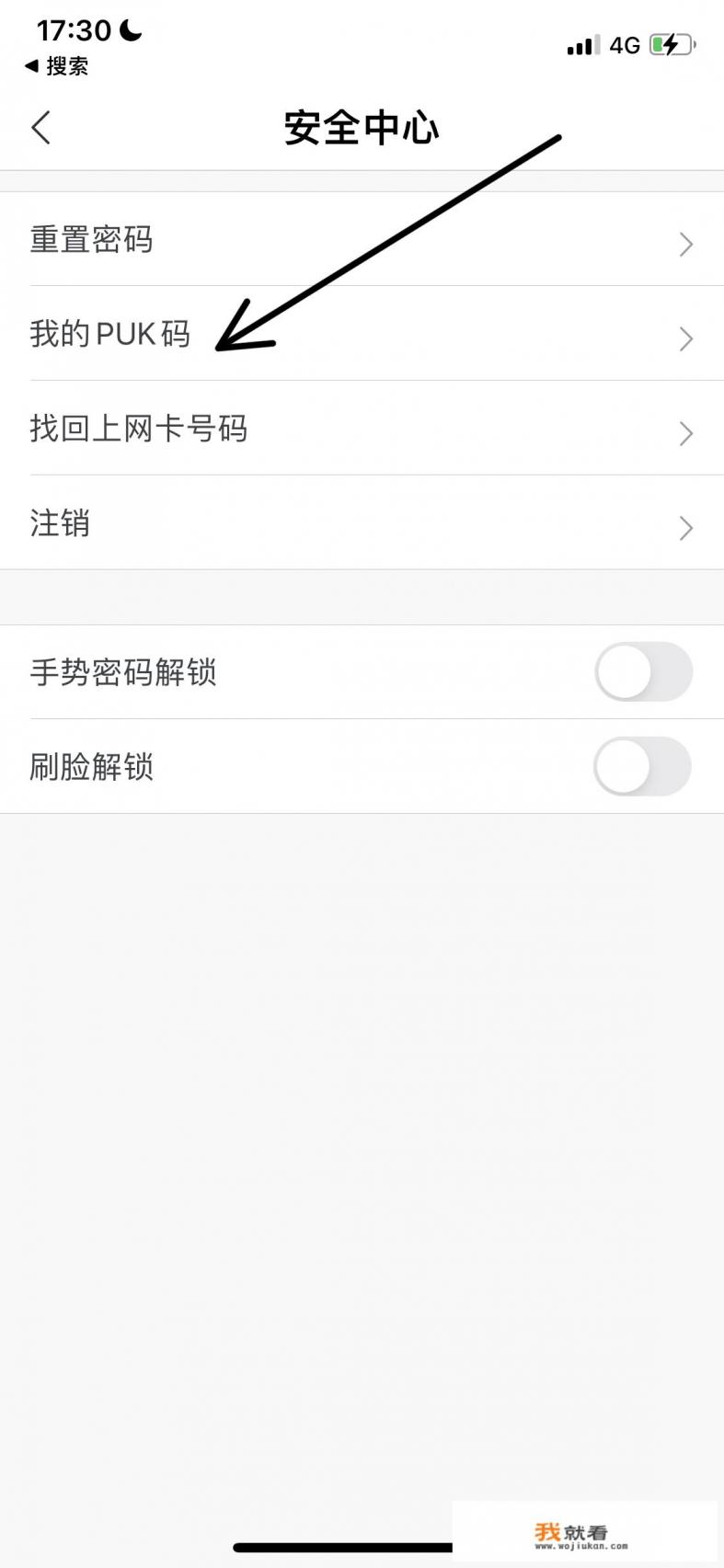Turn on 刷脸解锁 face unlock
The image size is (724, 1568).
(x=643, y=766)
